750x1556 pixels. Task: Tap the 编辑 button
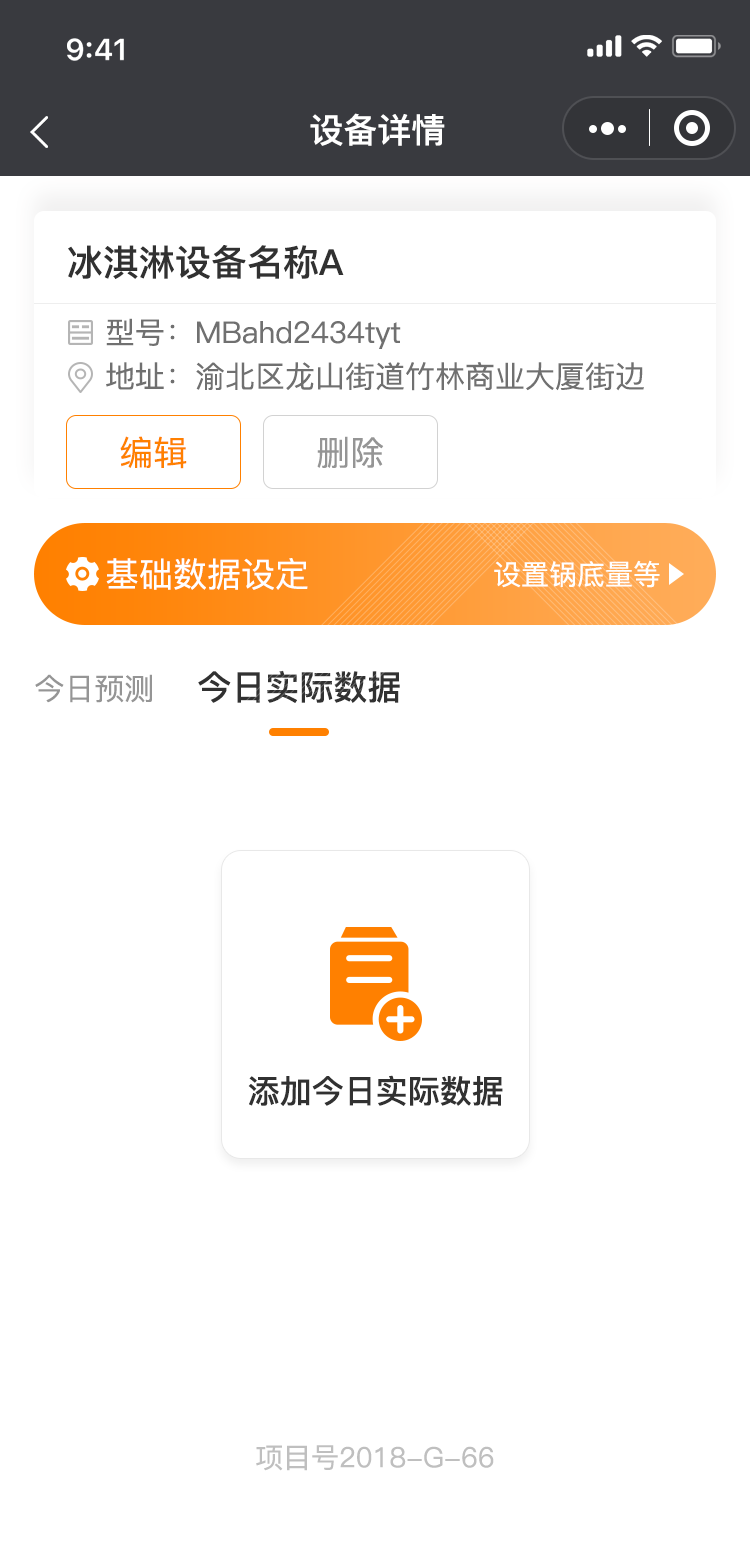point(153,453)
